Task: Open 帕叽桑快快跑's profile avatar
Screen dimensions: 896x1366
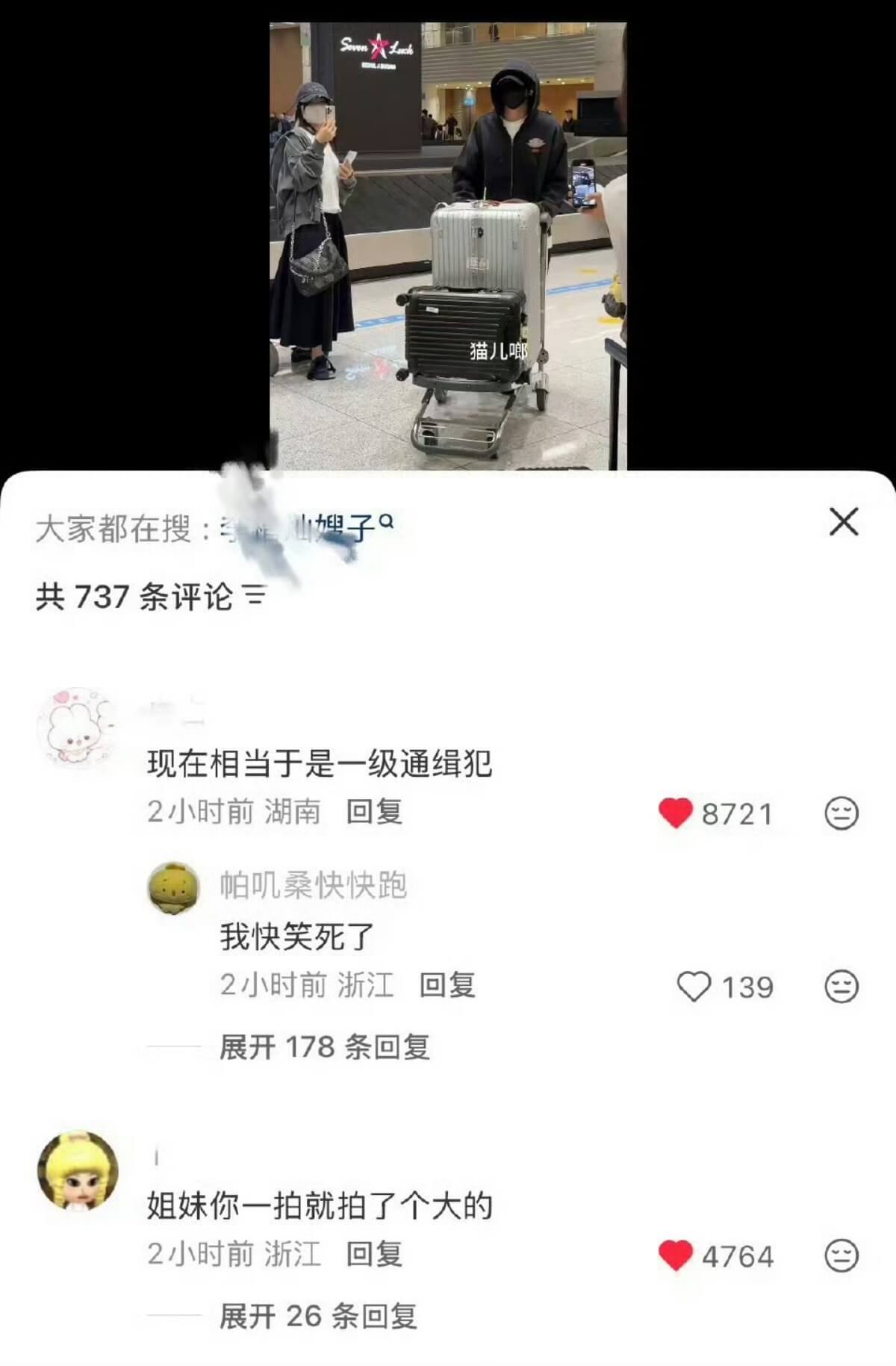Action: click(x=174, y=889)
